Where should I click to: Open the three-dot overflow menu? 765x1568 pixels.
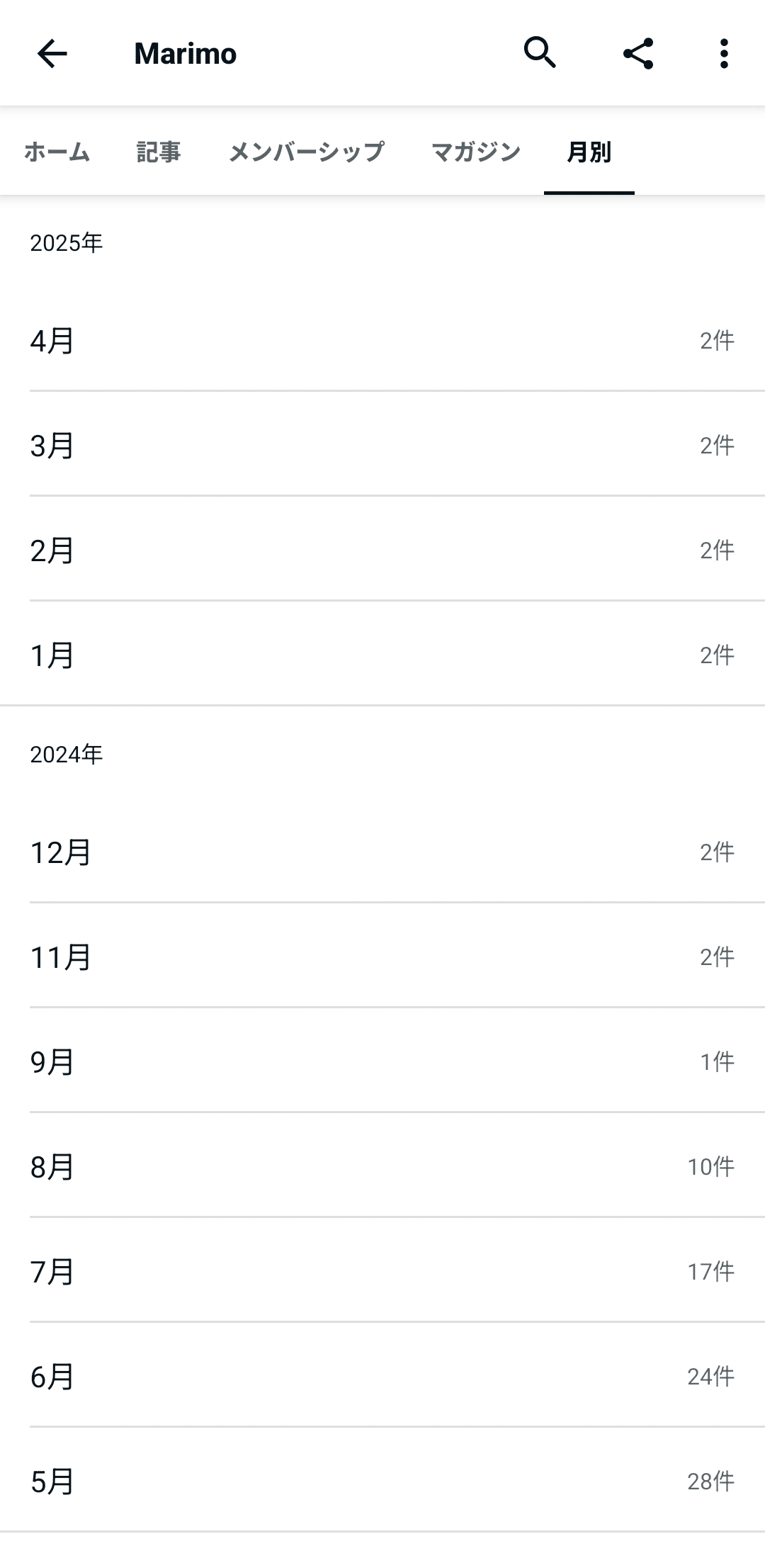[723, 54]
